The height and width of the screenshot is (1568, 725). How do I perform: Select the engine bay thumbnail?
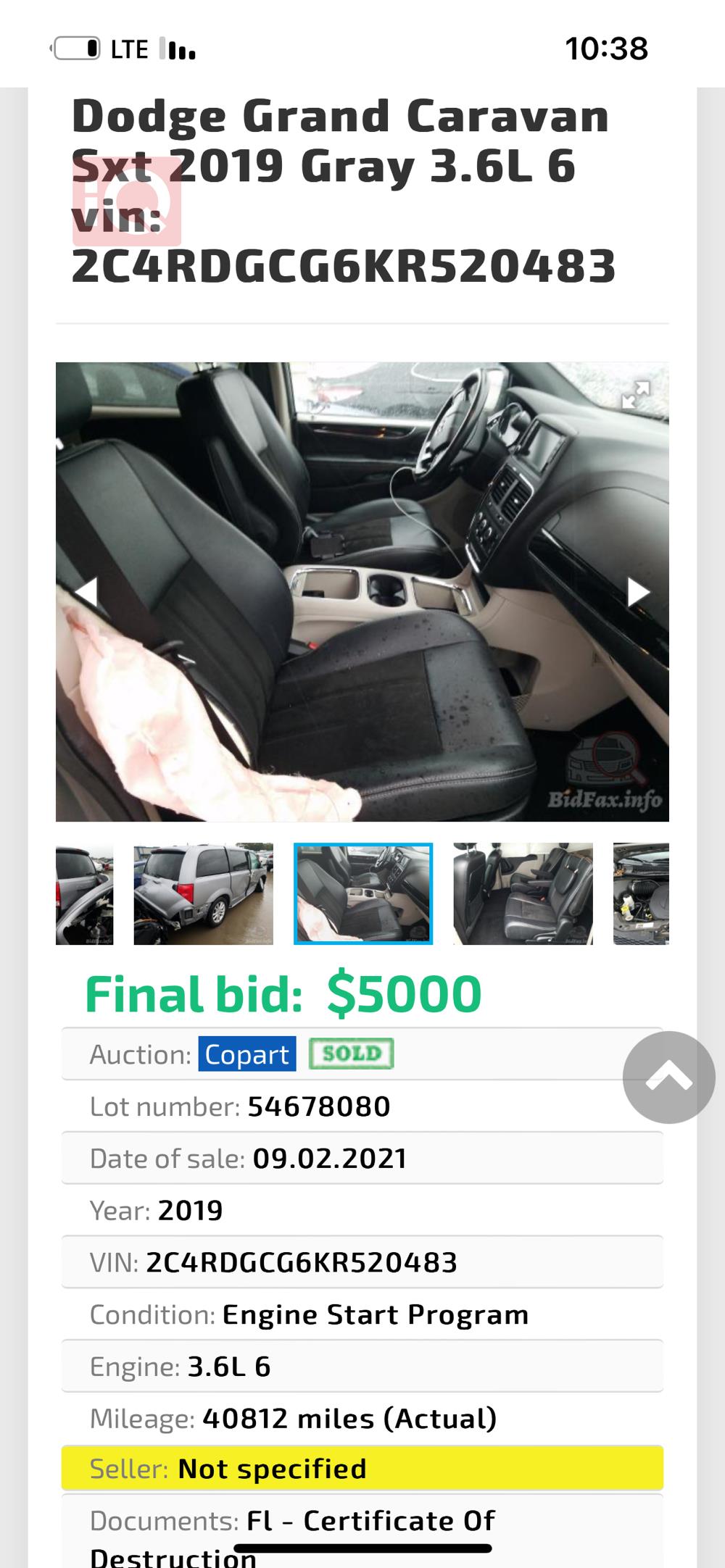[x=641, y=893]
